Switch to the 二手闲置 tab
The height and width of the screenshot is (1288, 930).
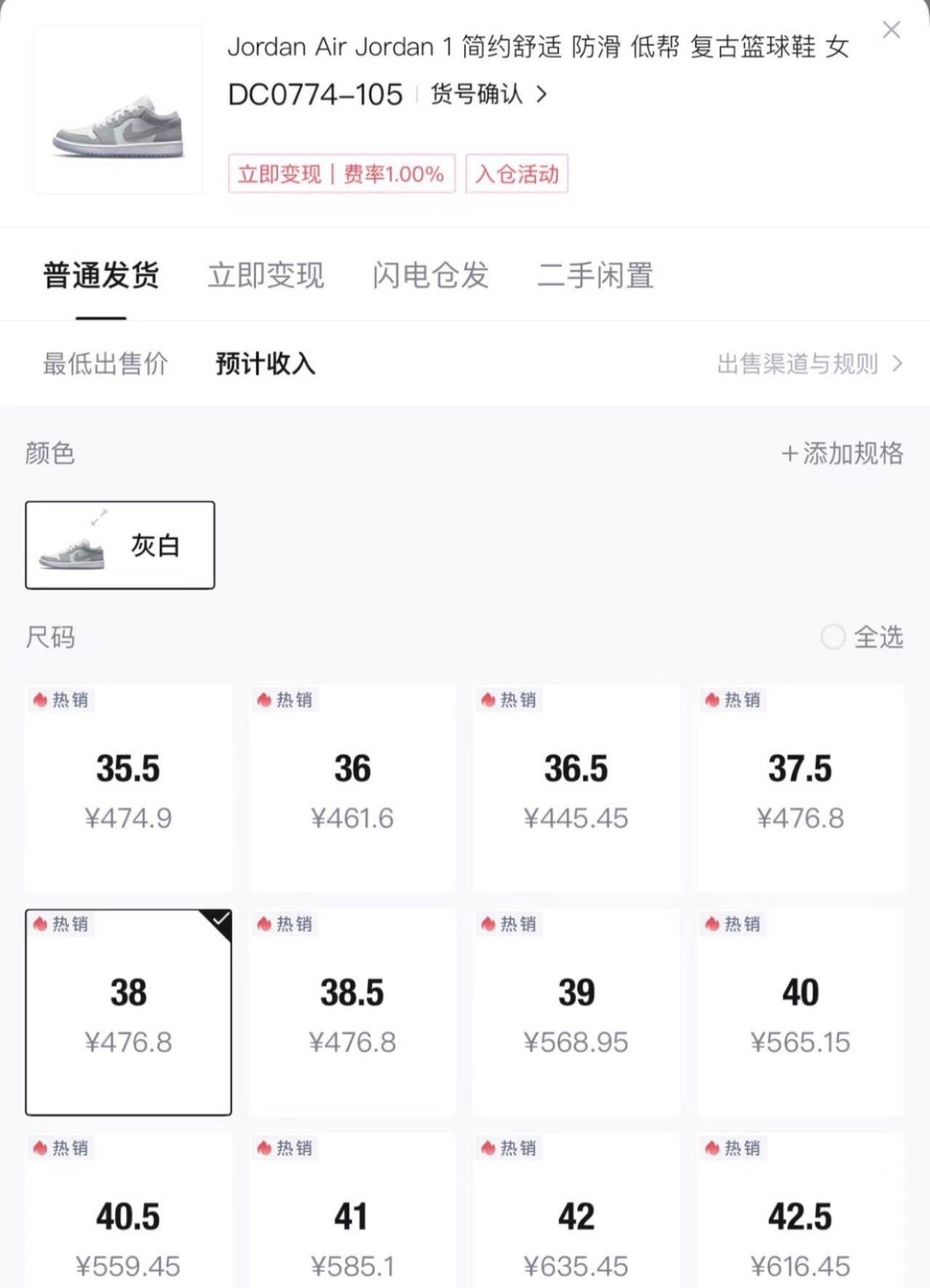click(x=596, y=275)
